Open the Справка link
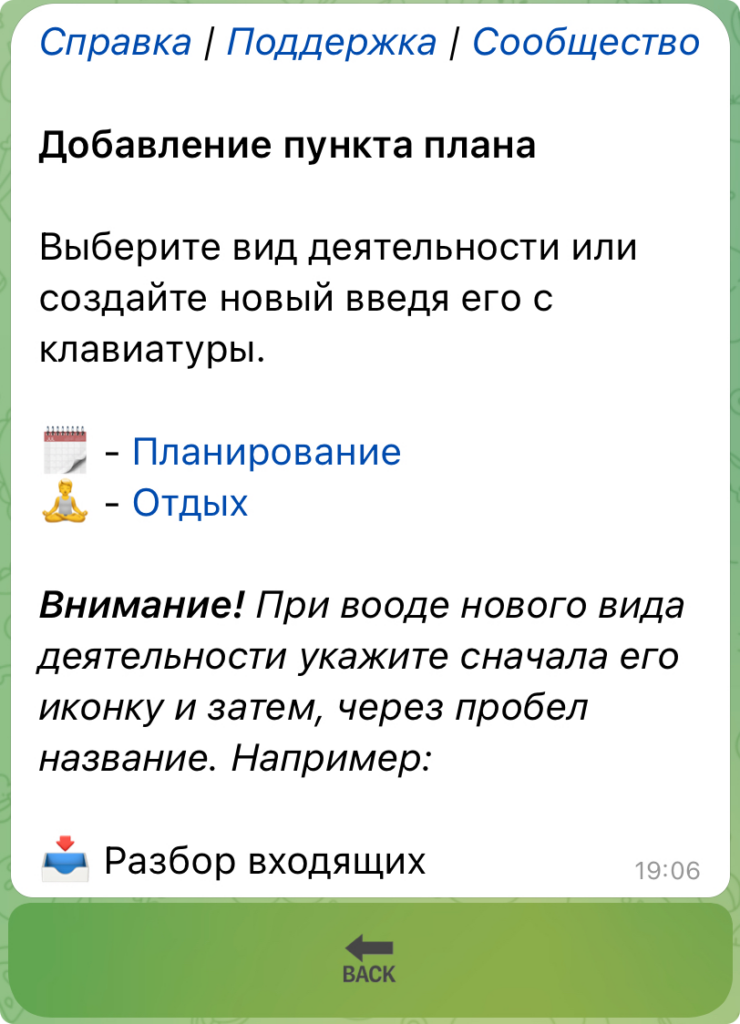Screen dimensions: 740x1024 click(115, 42)
